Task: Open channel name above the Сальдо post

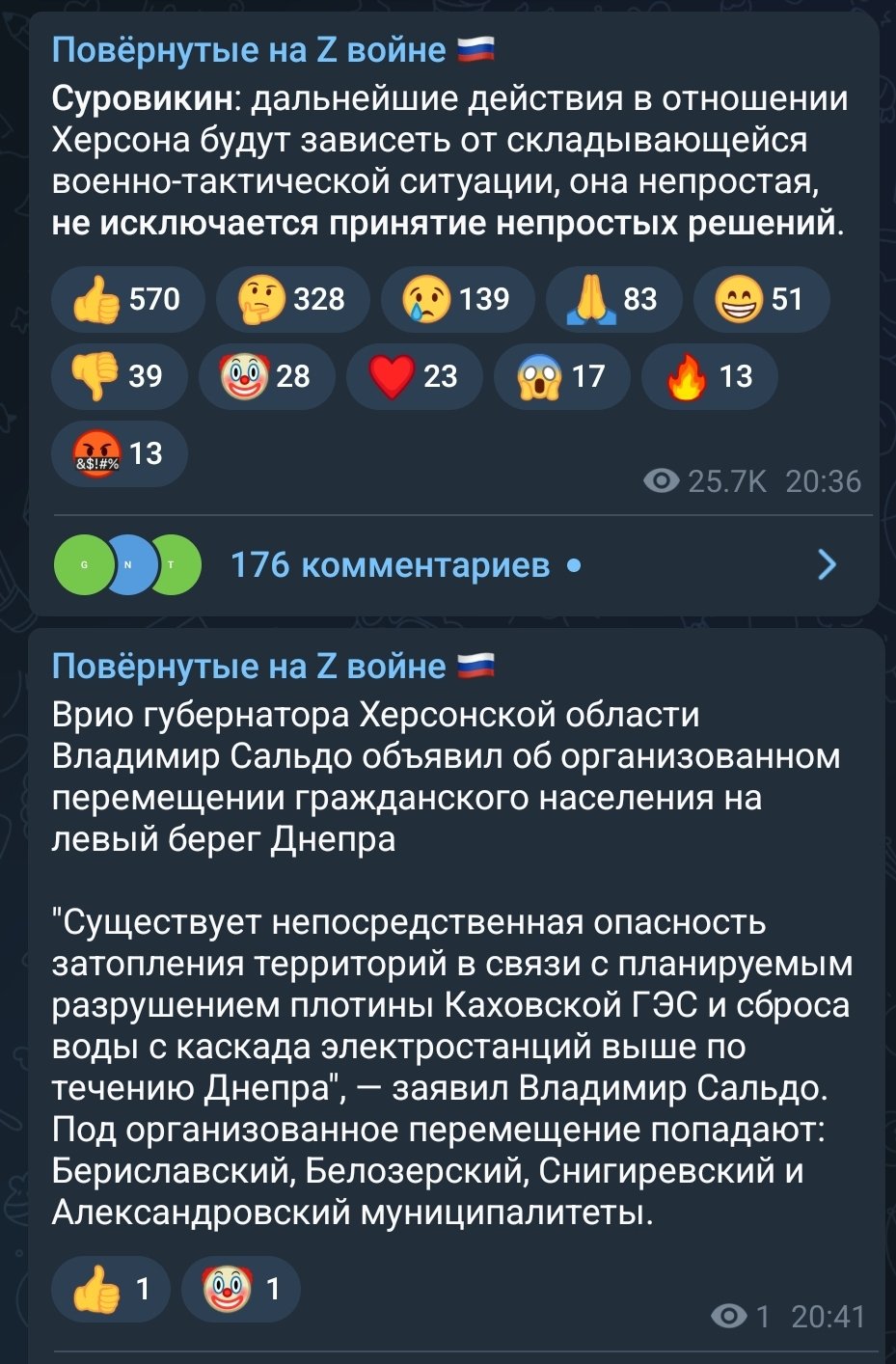Action: (249, 666)
